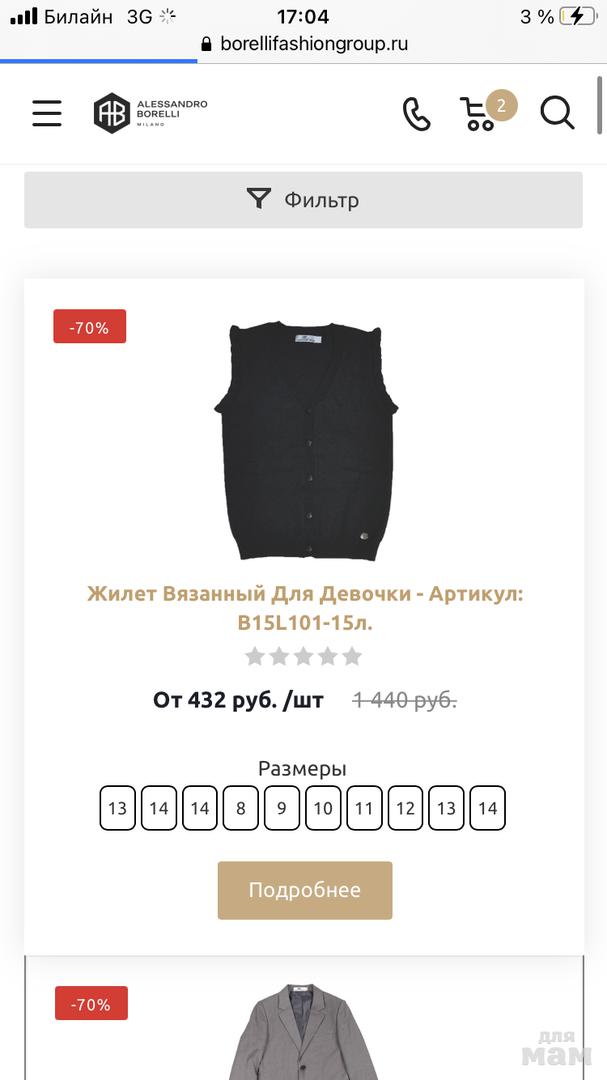
Task: Open the hamburger navigation menu
Action: pos(47,113)
